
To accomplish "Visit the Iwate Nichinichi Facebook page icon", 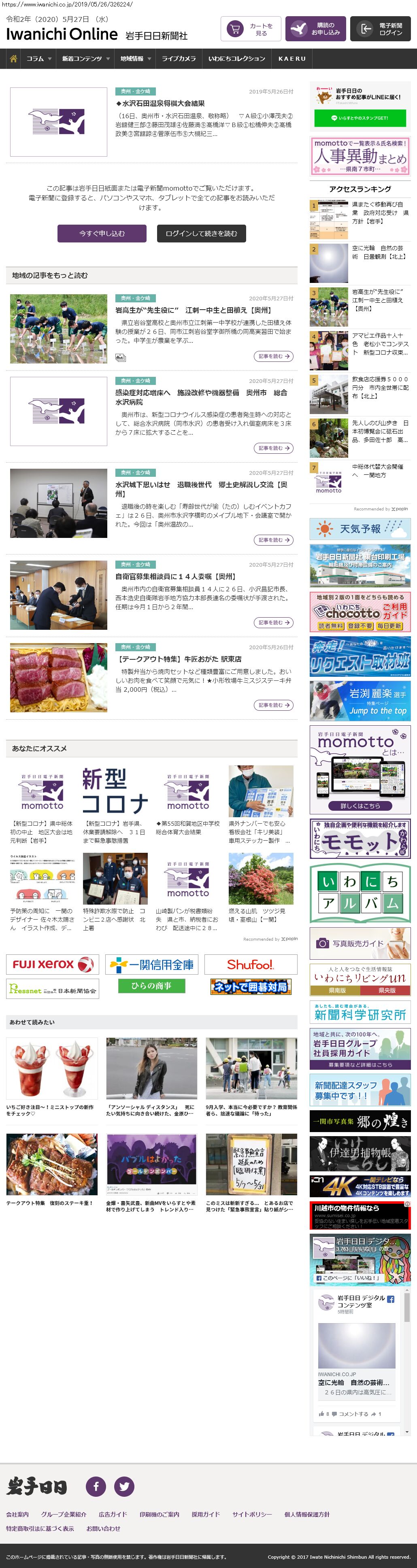I will (x=96, y=1486).
